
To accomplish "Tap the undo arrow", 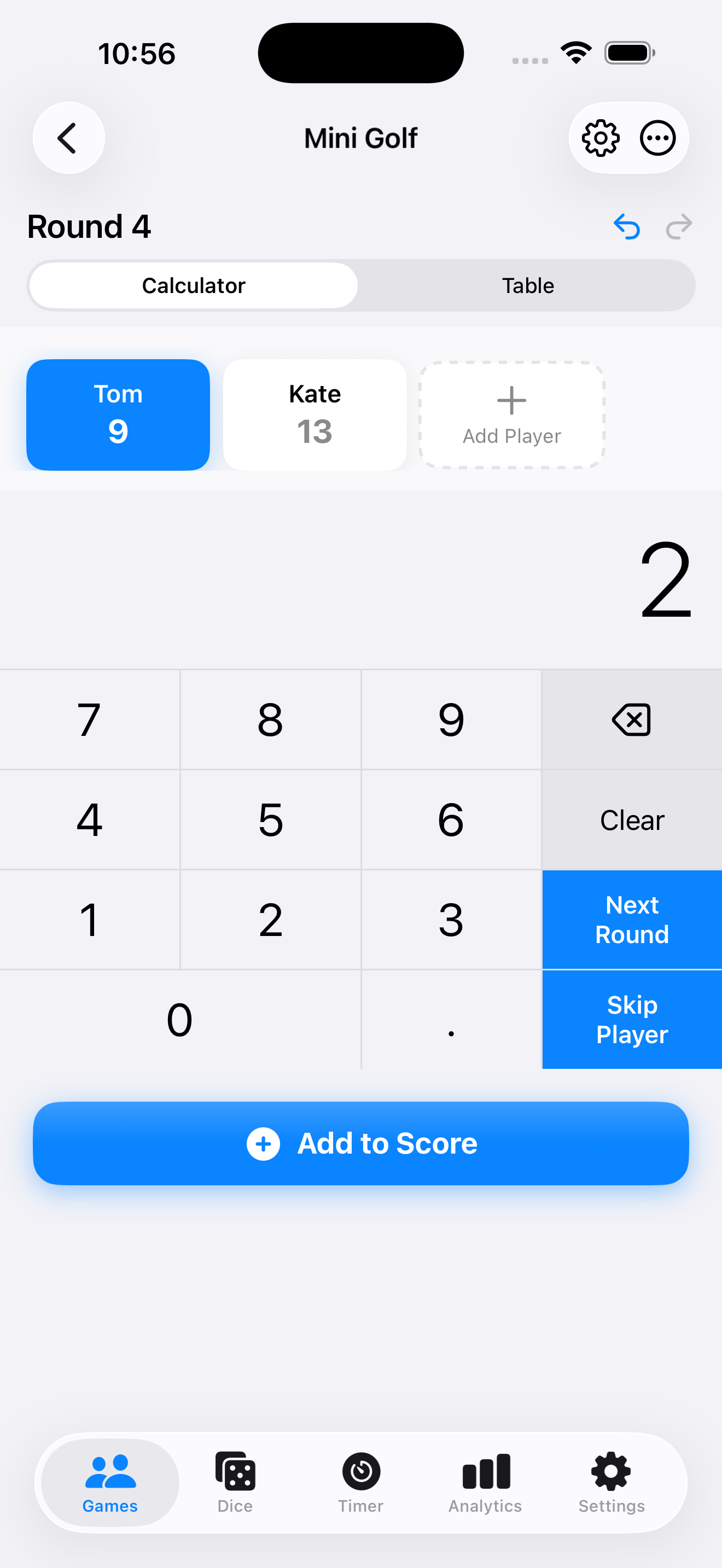I will click(x=627, y=226).
